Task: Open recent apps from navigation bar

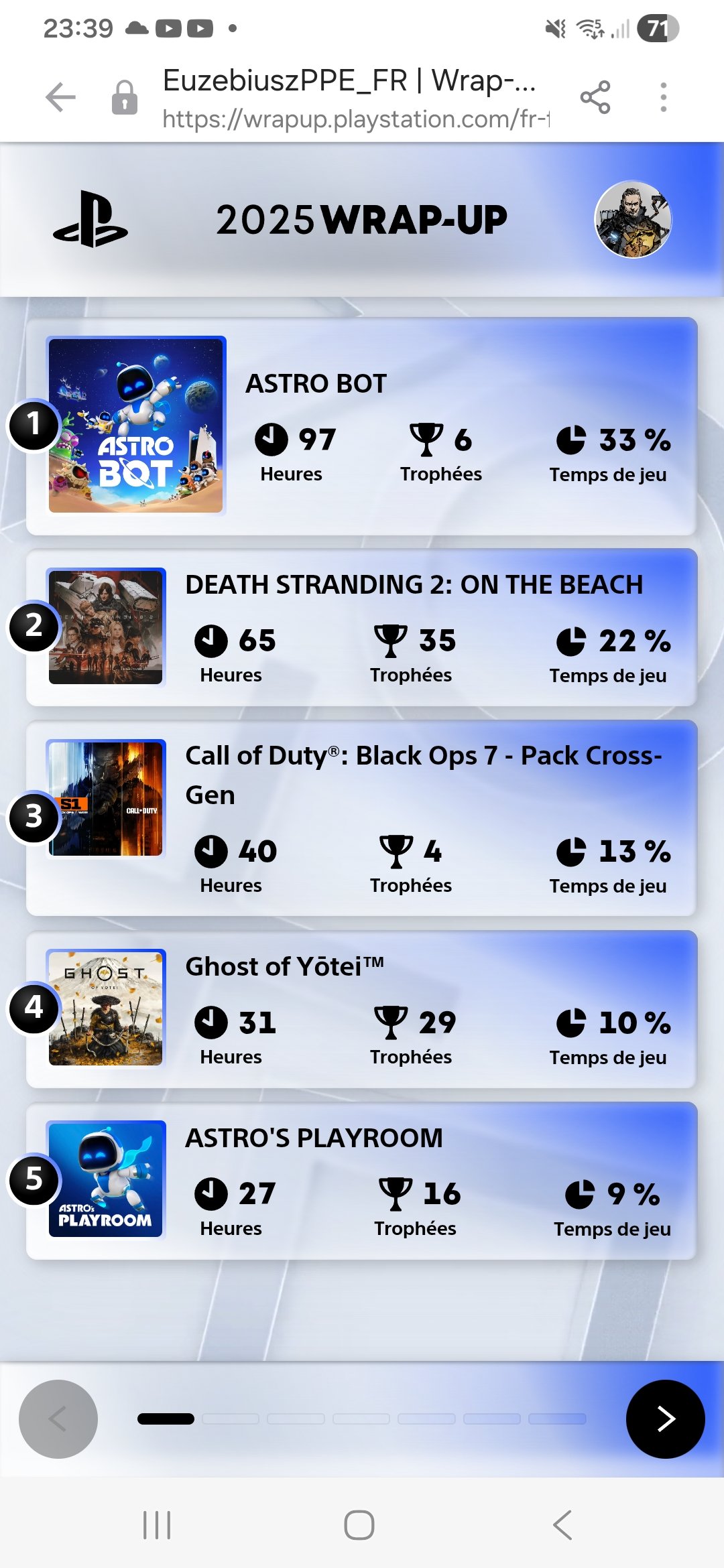Action: [157, 1525]
